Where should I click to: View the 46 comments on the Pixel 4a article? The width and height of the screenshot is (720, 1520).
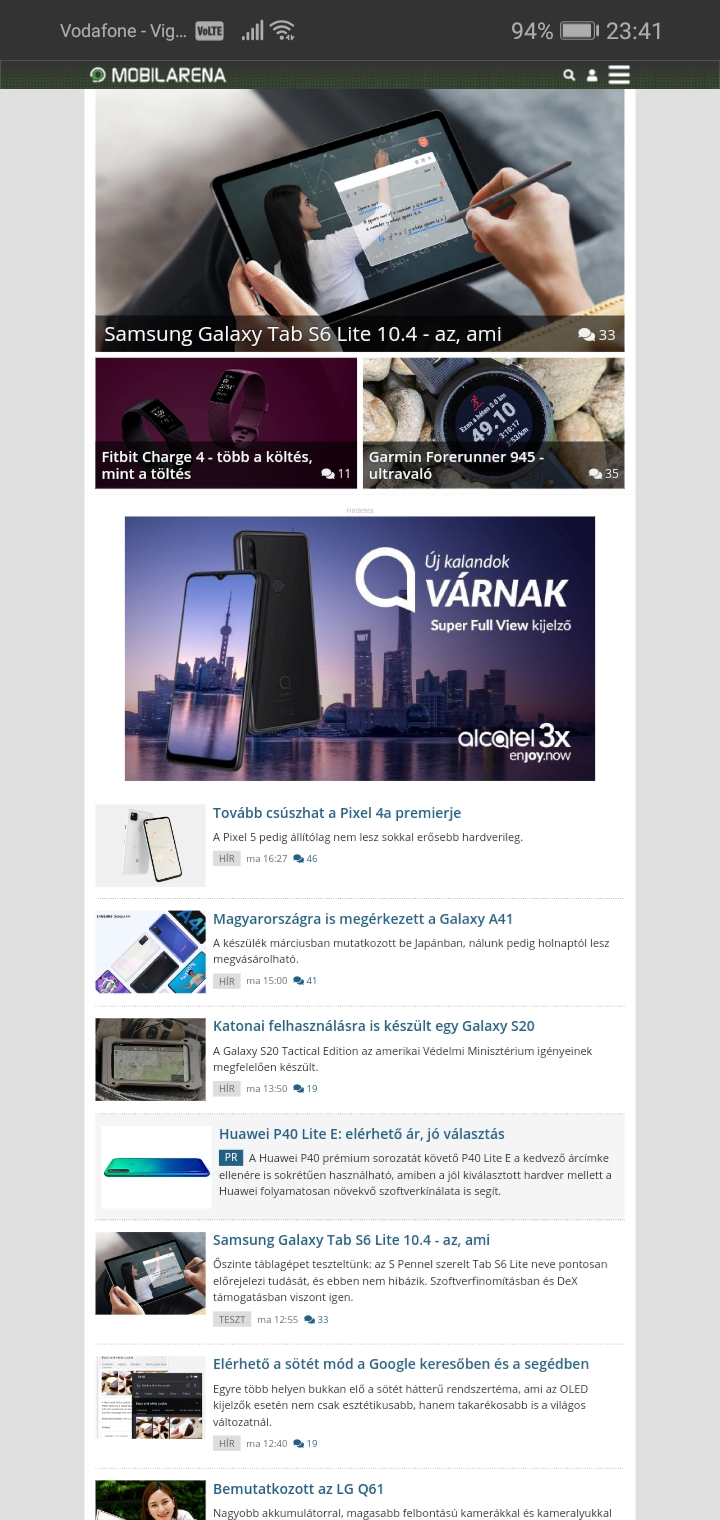tap(305, 859)
